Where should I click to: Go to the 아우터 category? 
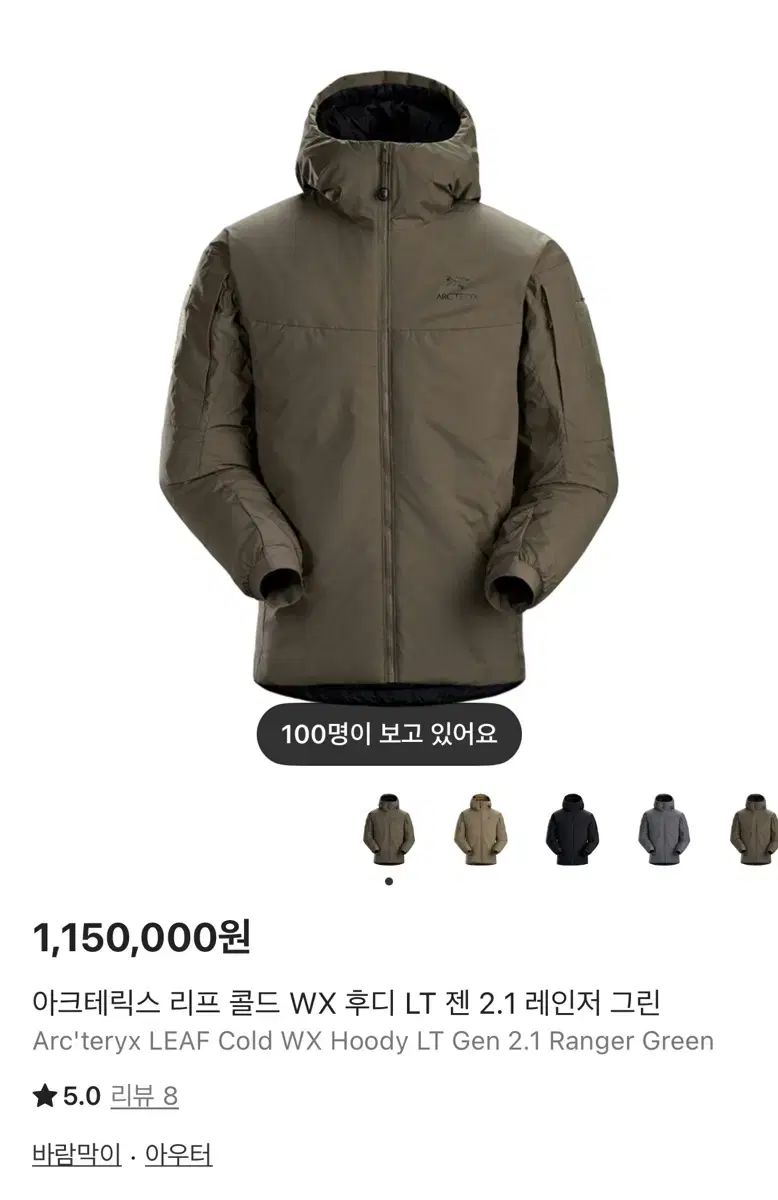[179, 1156]
